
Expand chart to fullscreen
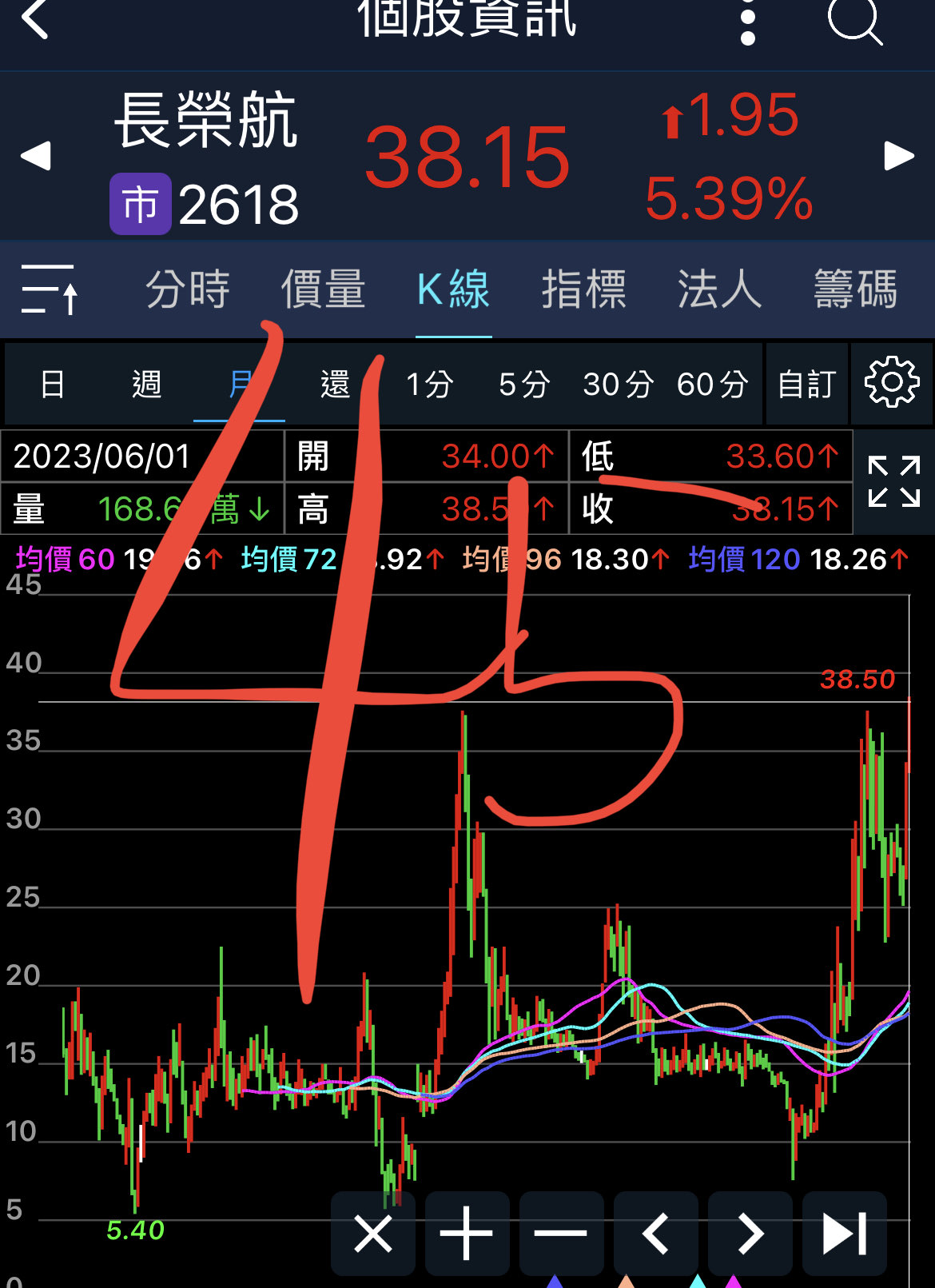click(894, 481)
